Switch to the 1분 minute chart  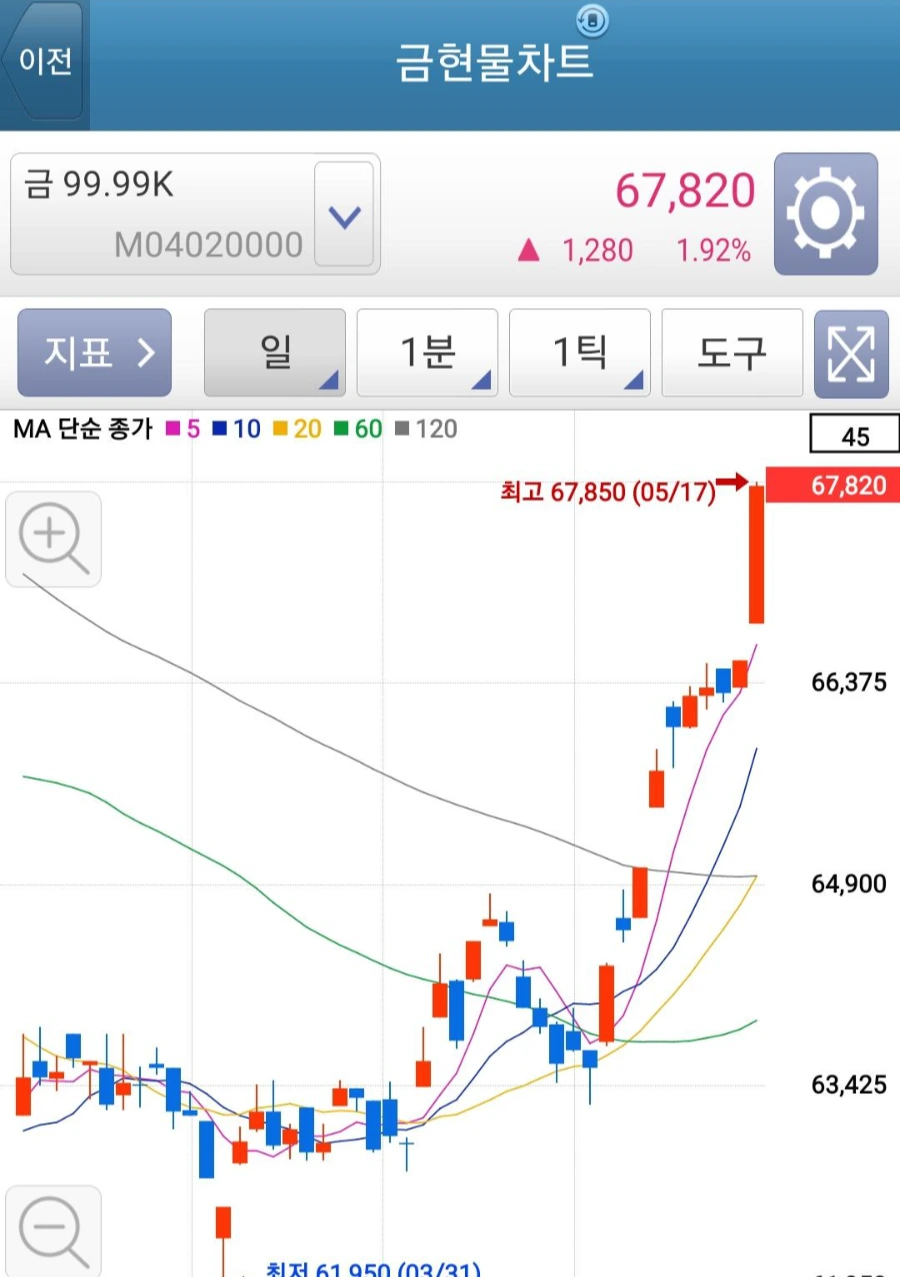click(x=427, y=353)
